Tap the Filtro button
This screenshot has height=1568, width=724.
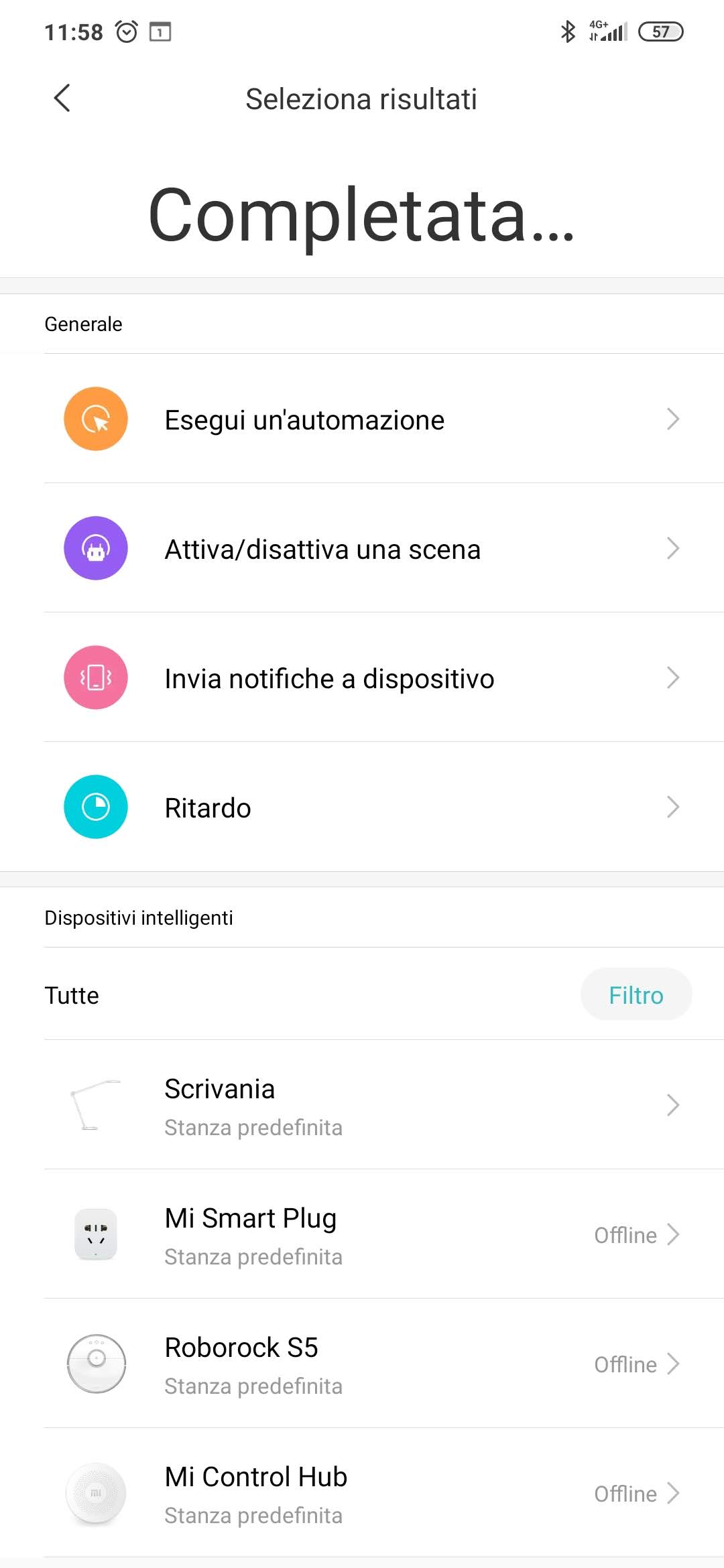pyautogui.click(x=636, y=995)
